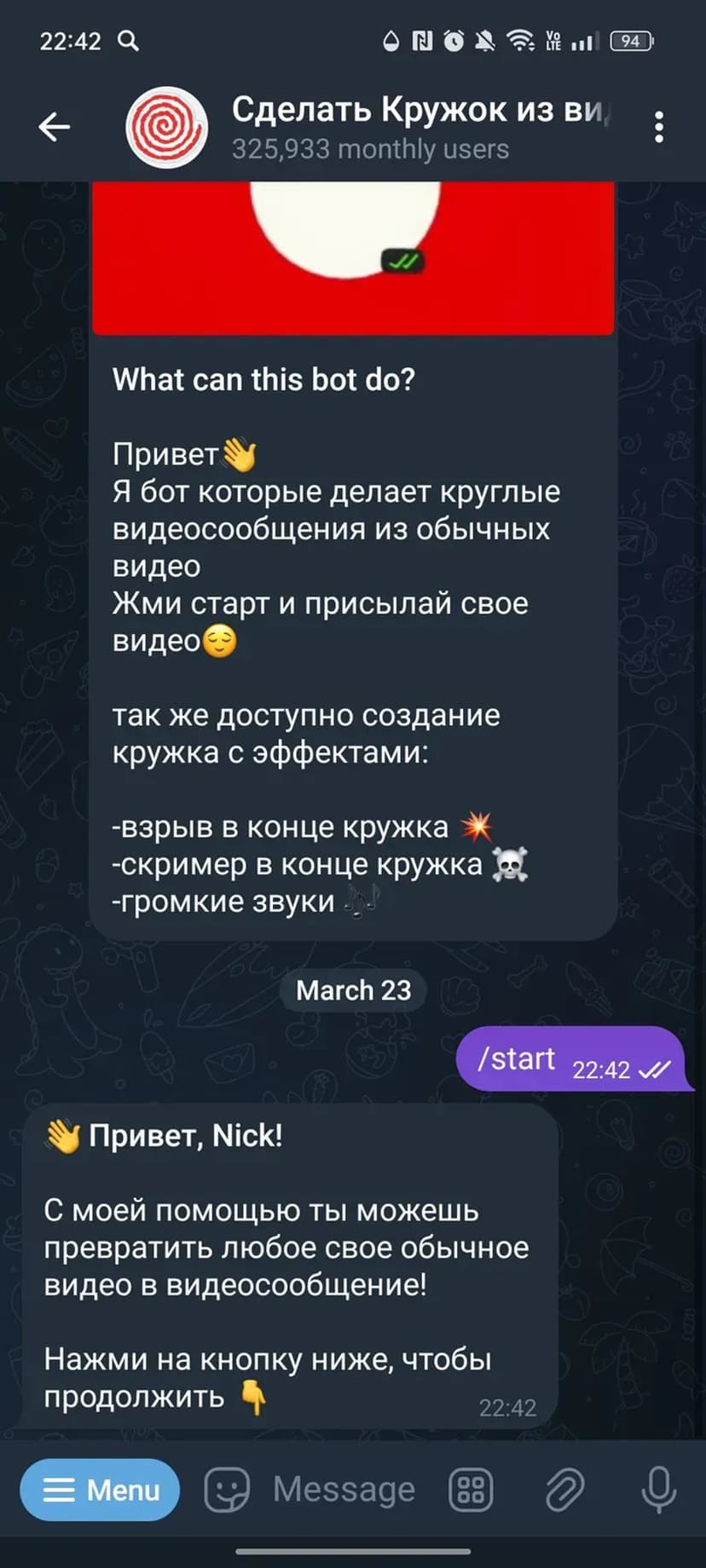Tap the /start command message
706x1568 pixels.
click(516, 1059)
